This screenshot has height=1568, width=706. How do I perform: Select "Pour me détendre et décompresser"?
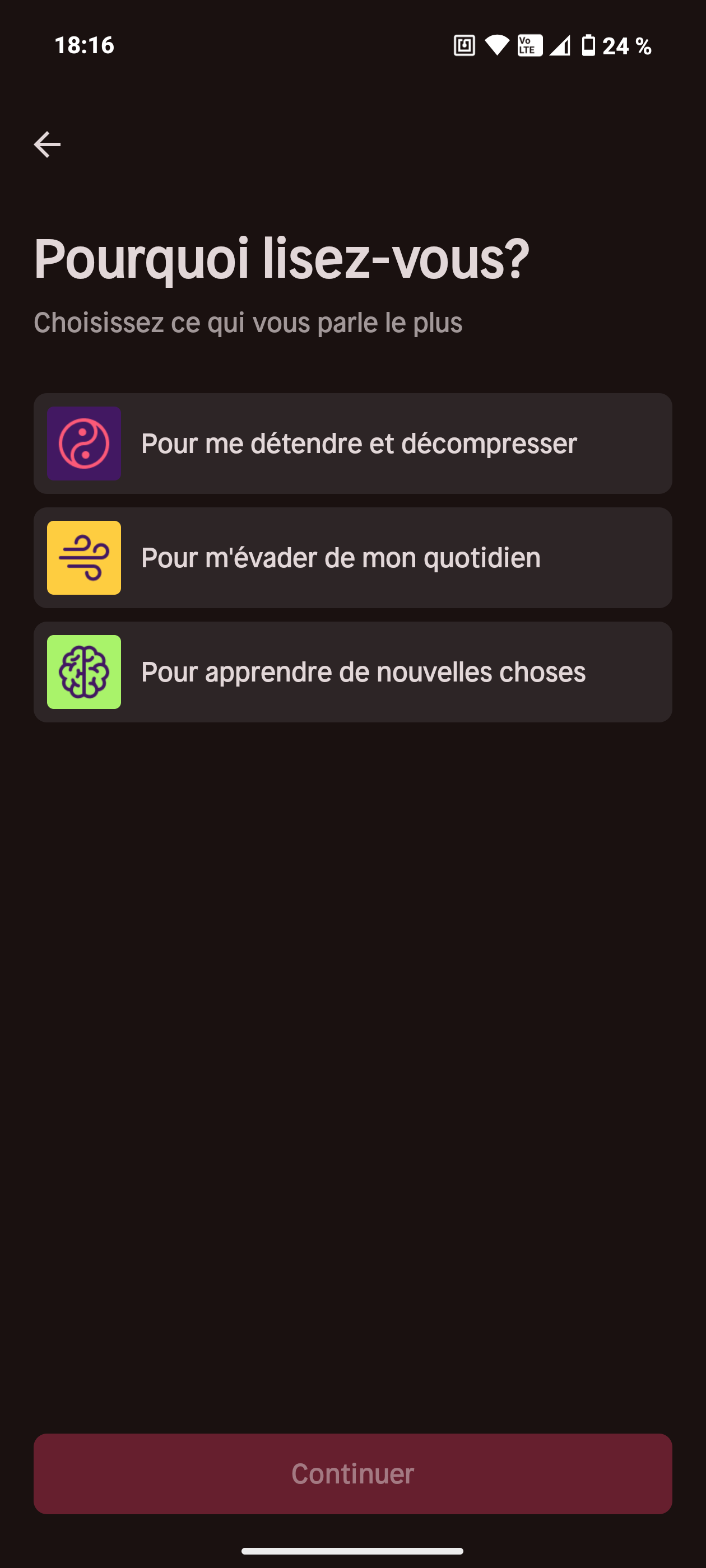[352, 443]
